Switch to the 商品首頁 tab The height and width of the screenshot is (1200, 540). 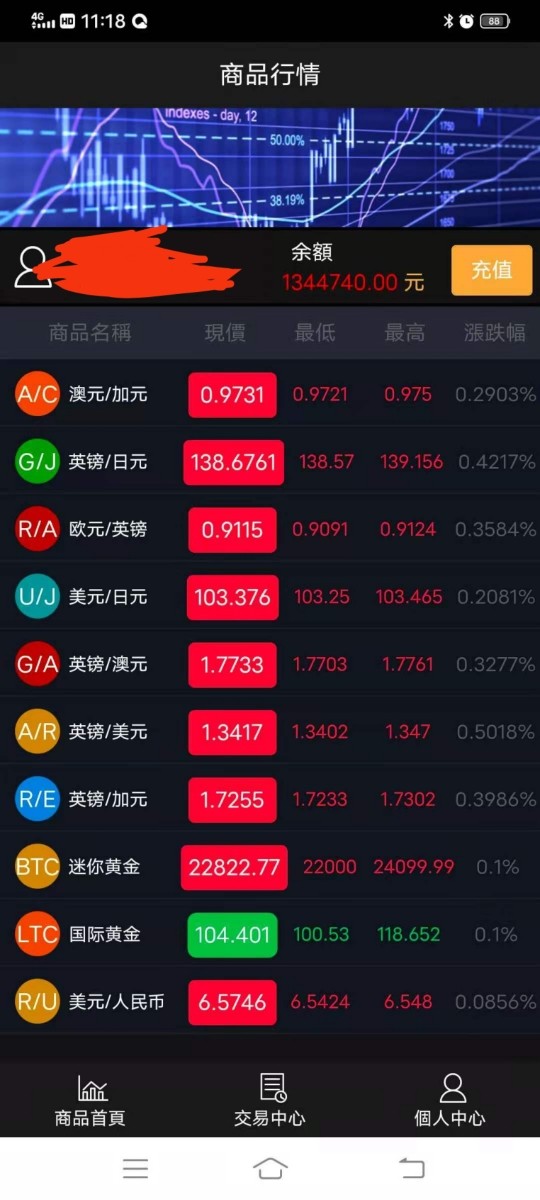coord(90,1101)
